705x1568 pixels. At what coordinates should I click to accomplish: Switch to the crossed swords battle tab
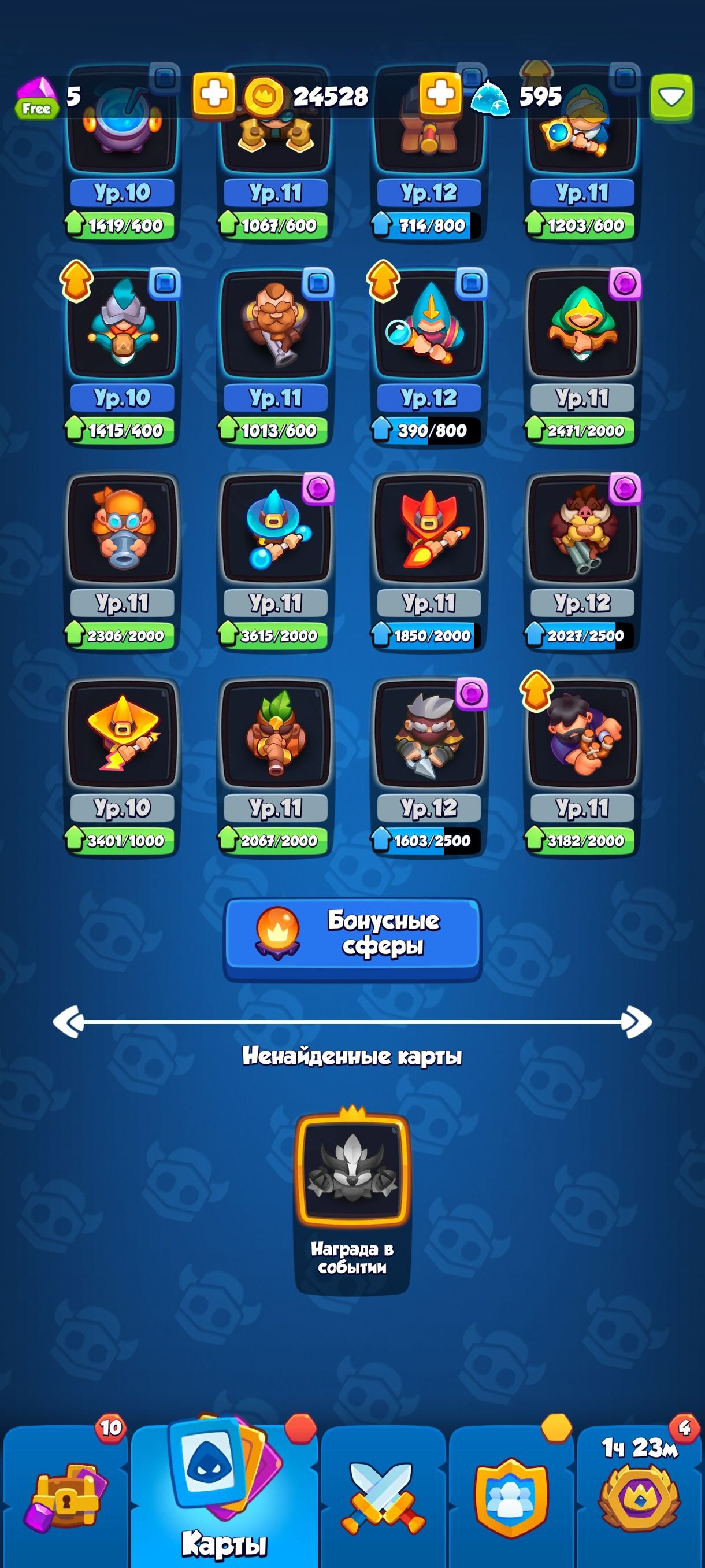383,1496
